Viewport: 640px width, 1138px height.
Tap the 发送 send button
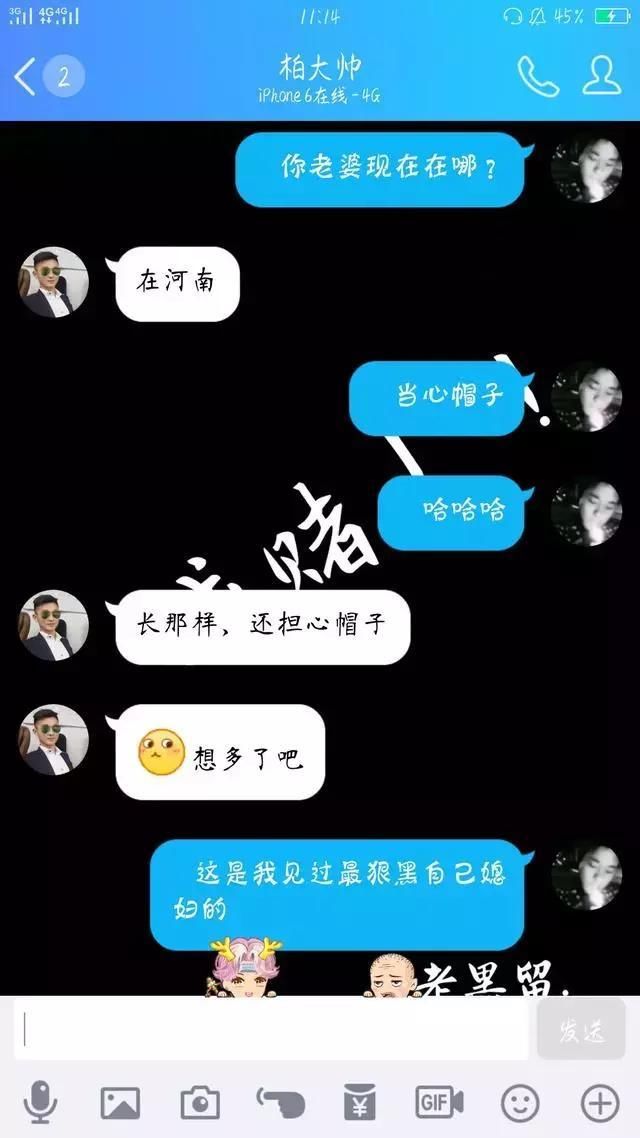pos(581,1030)
